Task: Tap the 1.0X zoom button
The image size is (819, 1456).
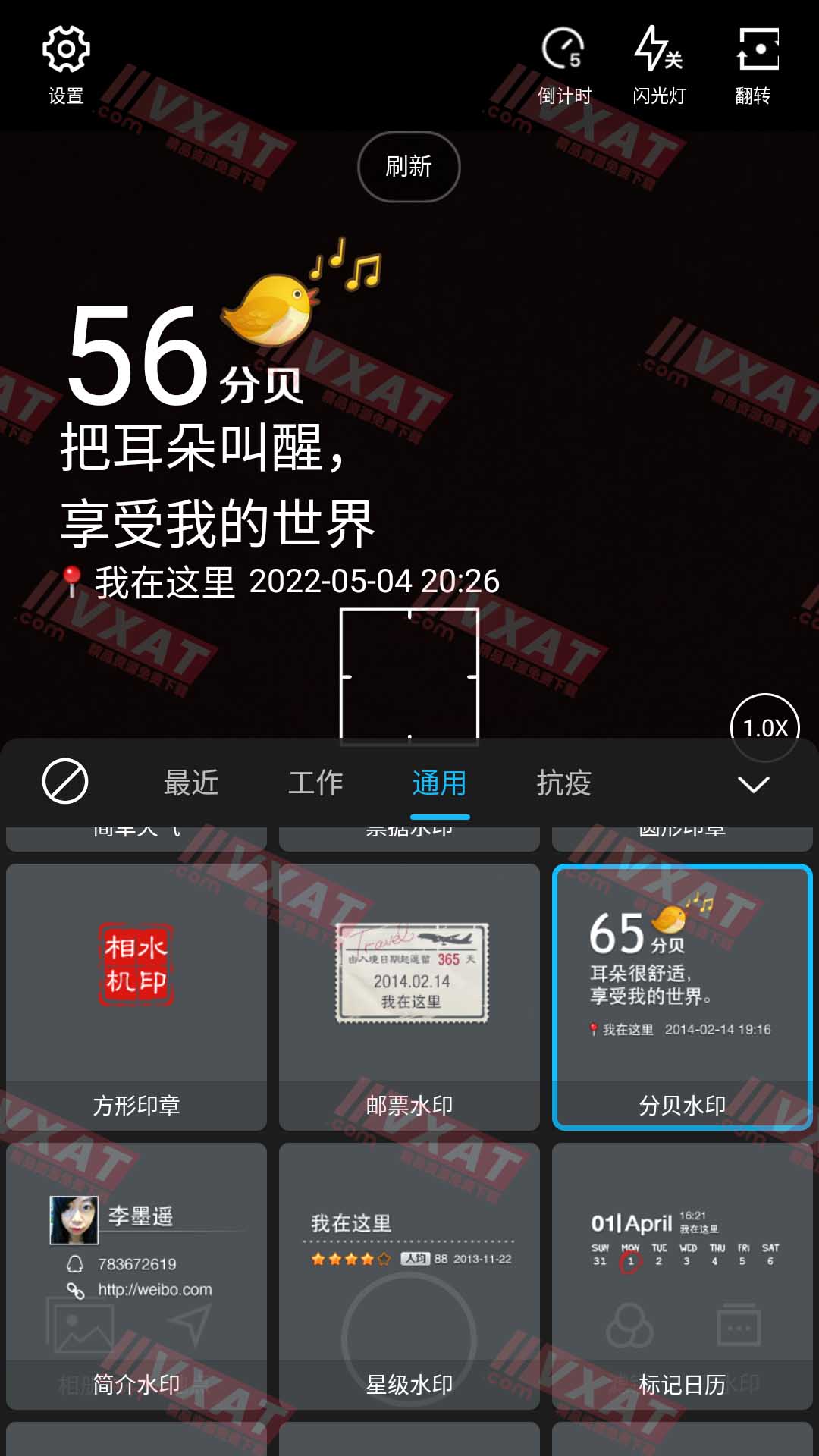Action: pos(765,727)
